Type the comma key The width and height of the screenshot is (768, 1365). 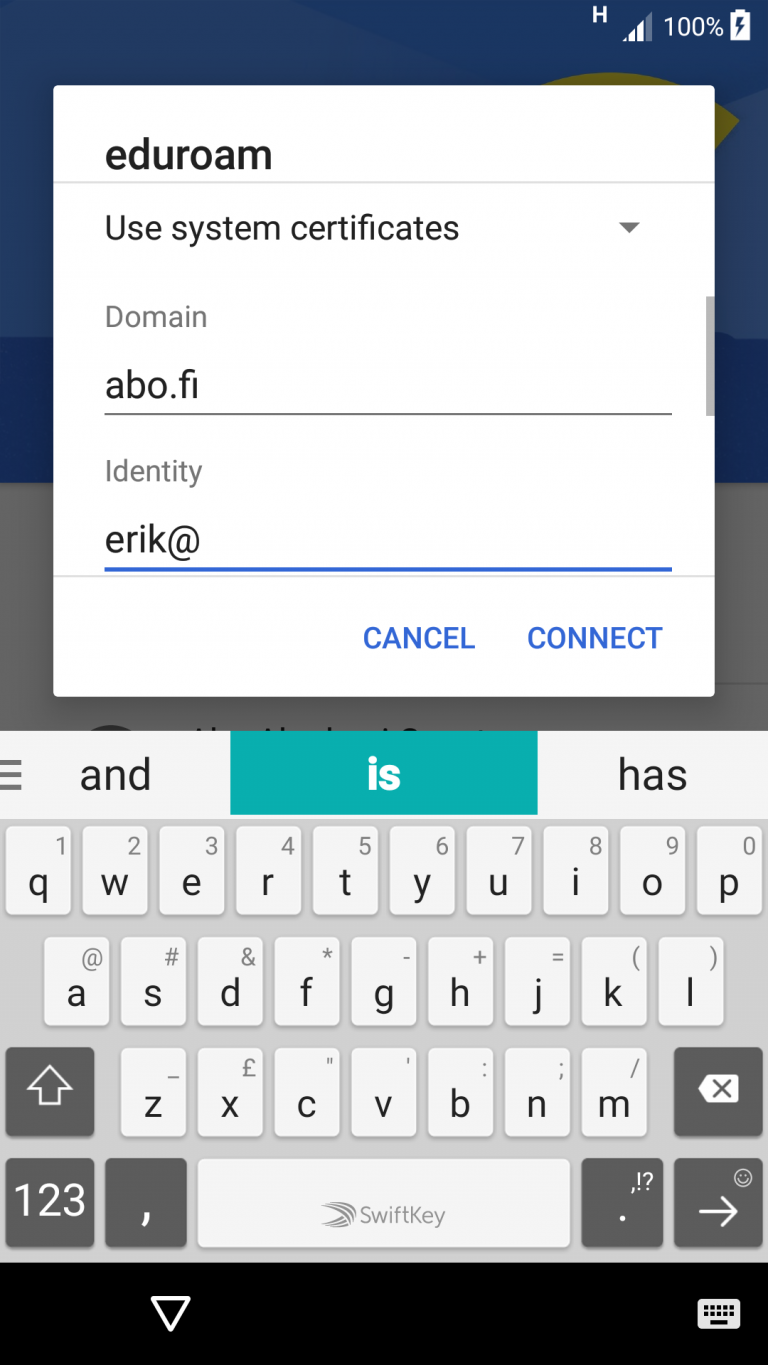pos(146,1202)
